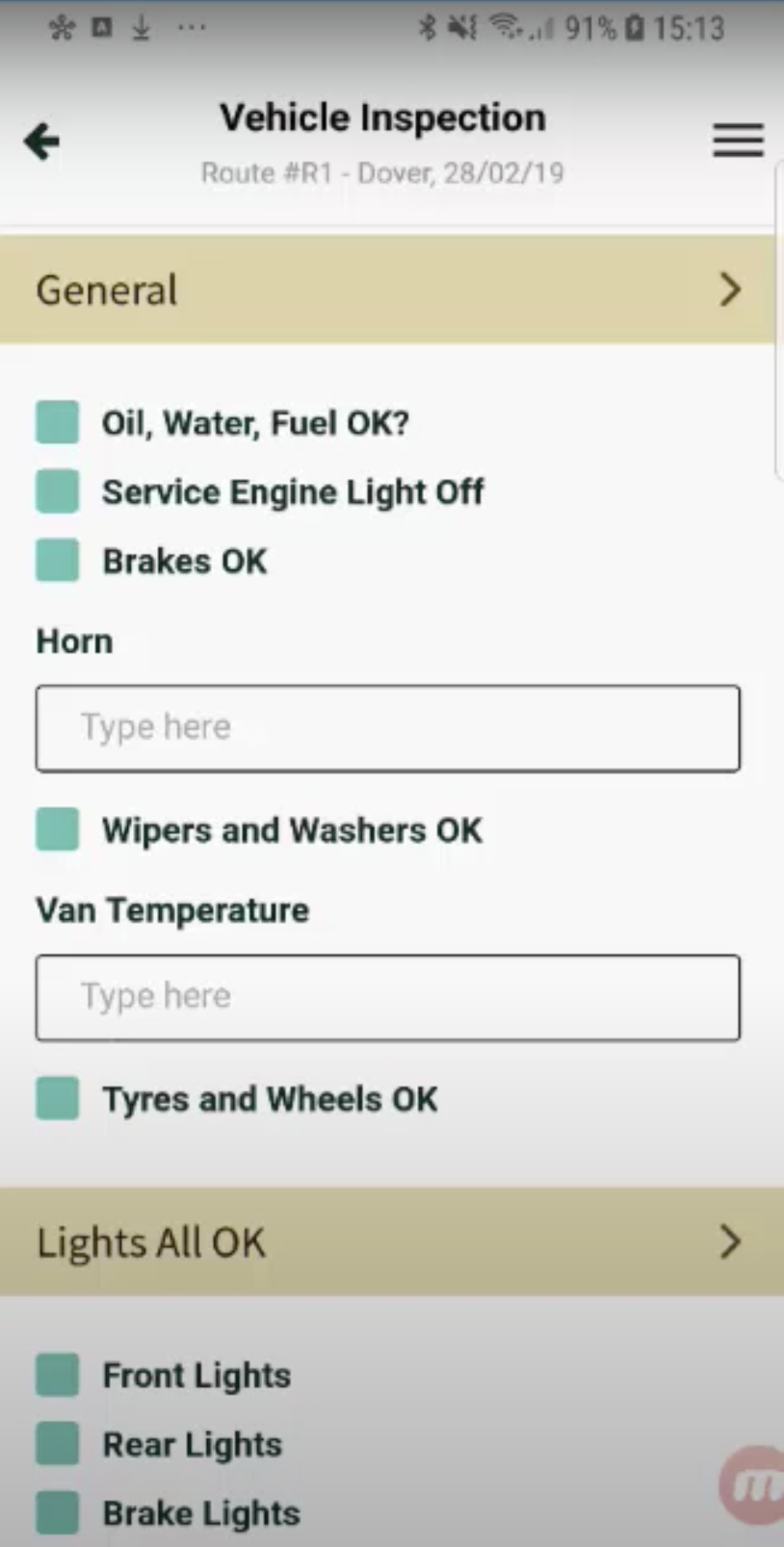Tick Tyres and Wheels OK checkbox
The image size is (784, 1547).
(x=57, y=1099)
